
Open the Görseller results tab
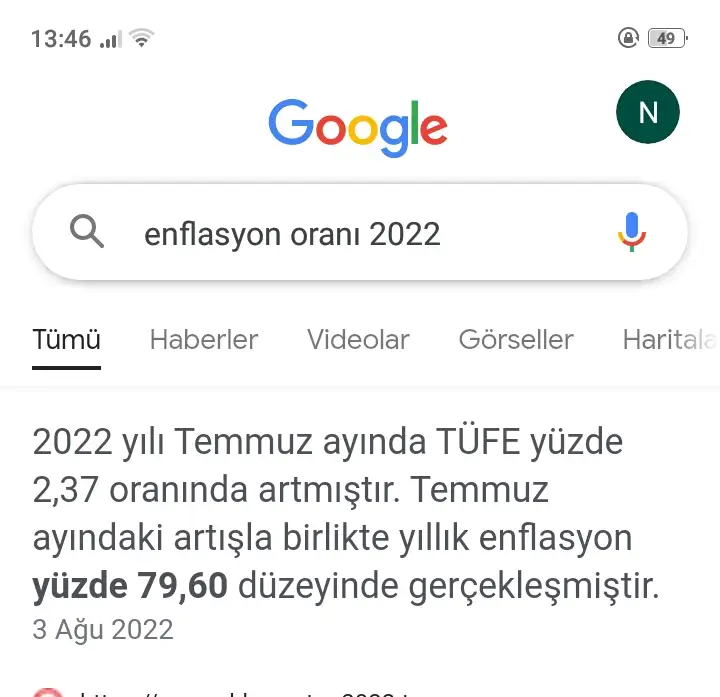(516, 340)
